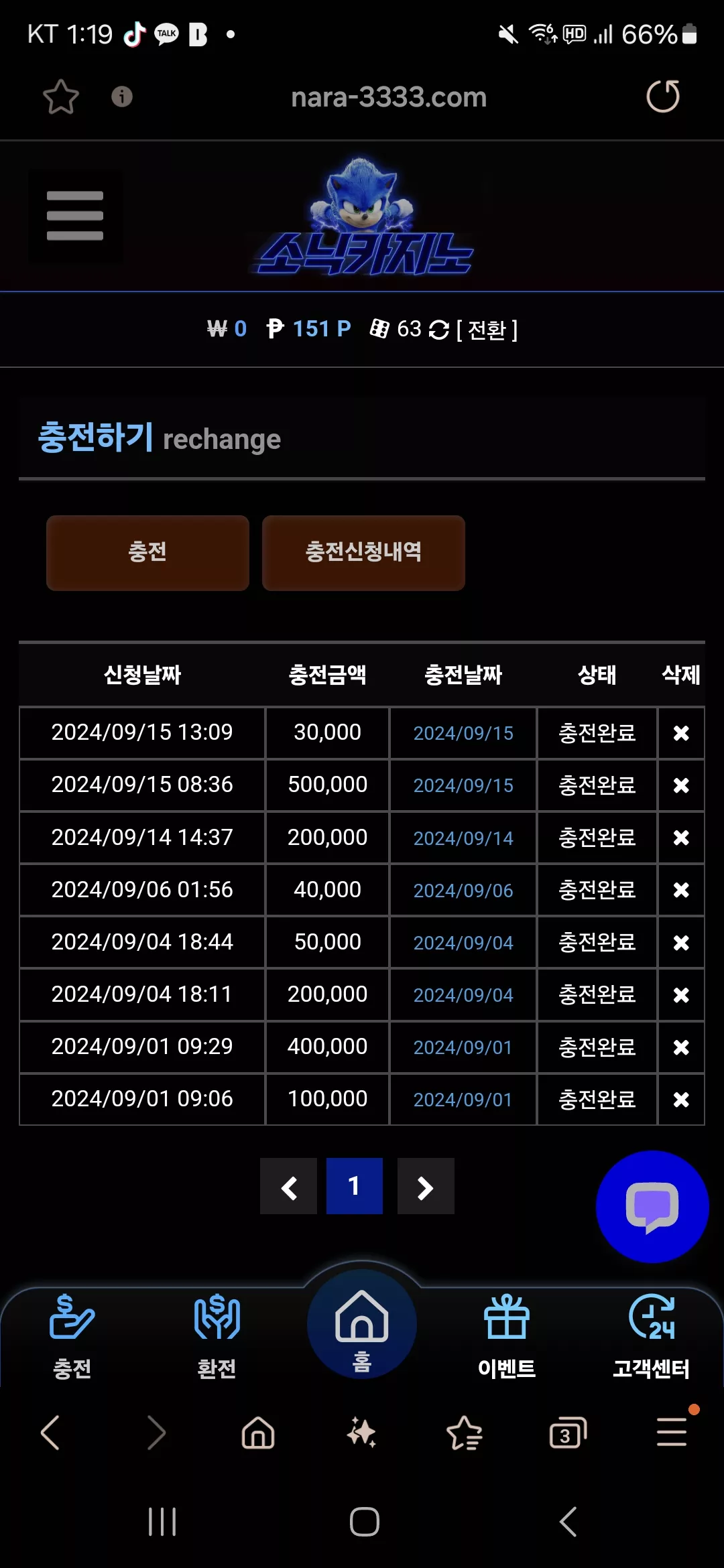Select the 충전 button under the heading
The height and width of the screenshot is (1568, 724).
coord(147,553)
